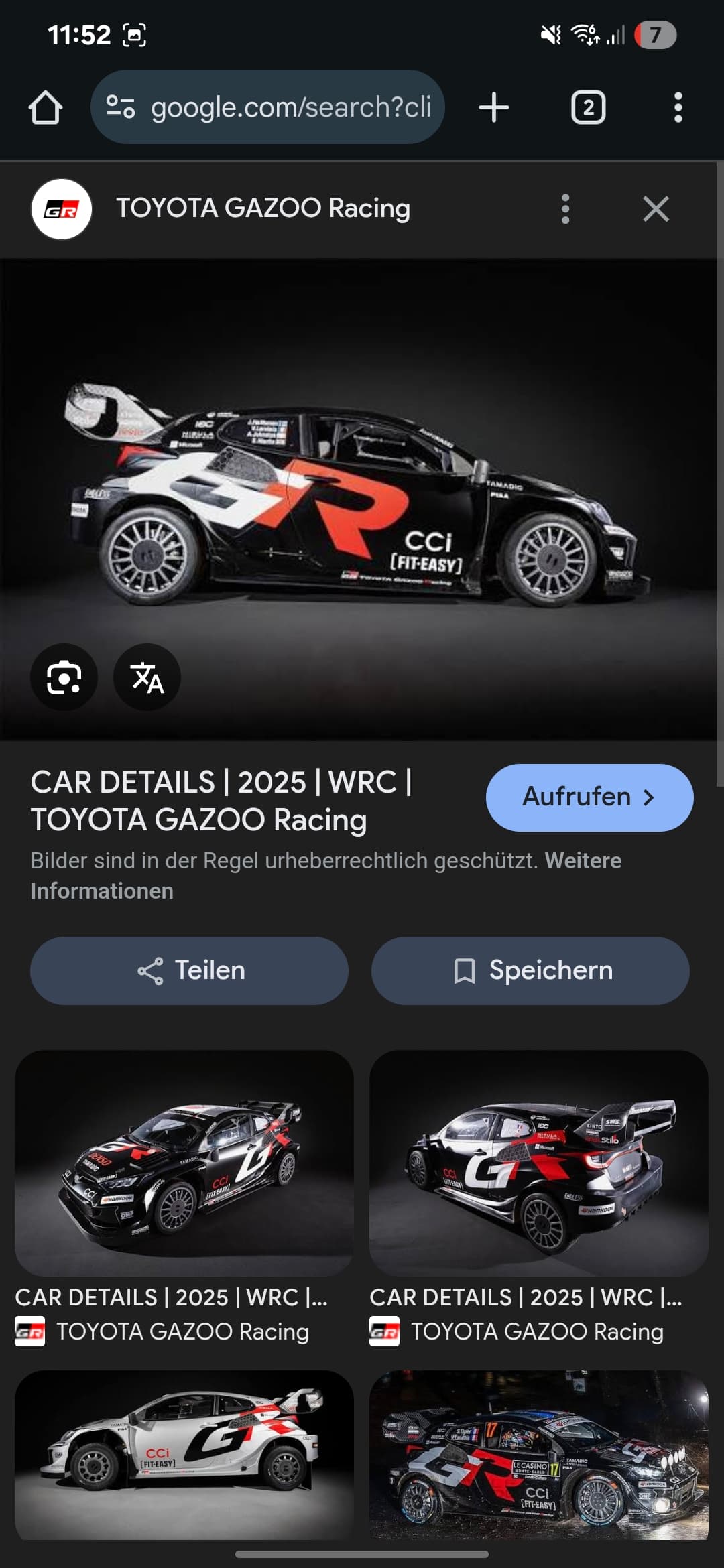Tap the google.com address bar
The height and width of the screenshot is (1568, 724).
click(x=268, y=107)
